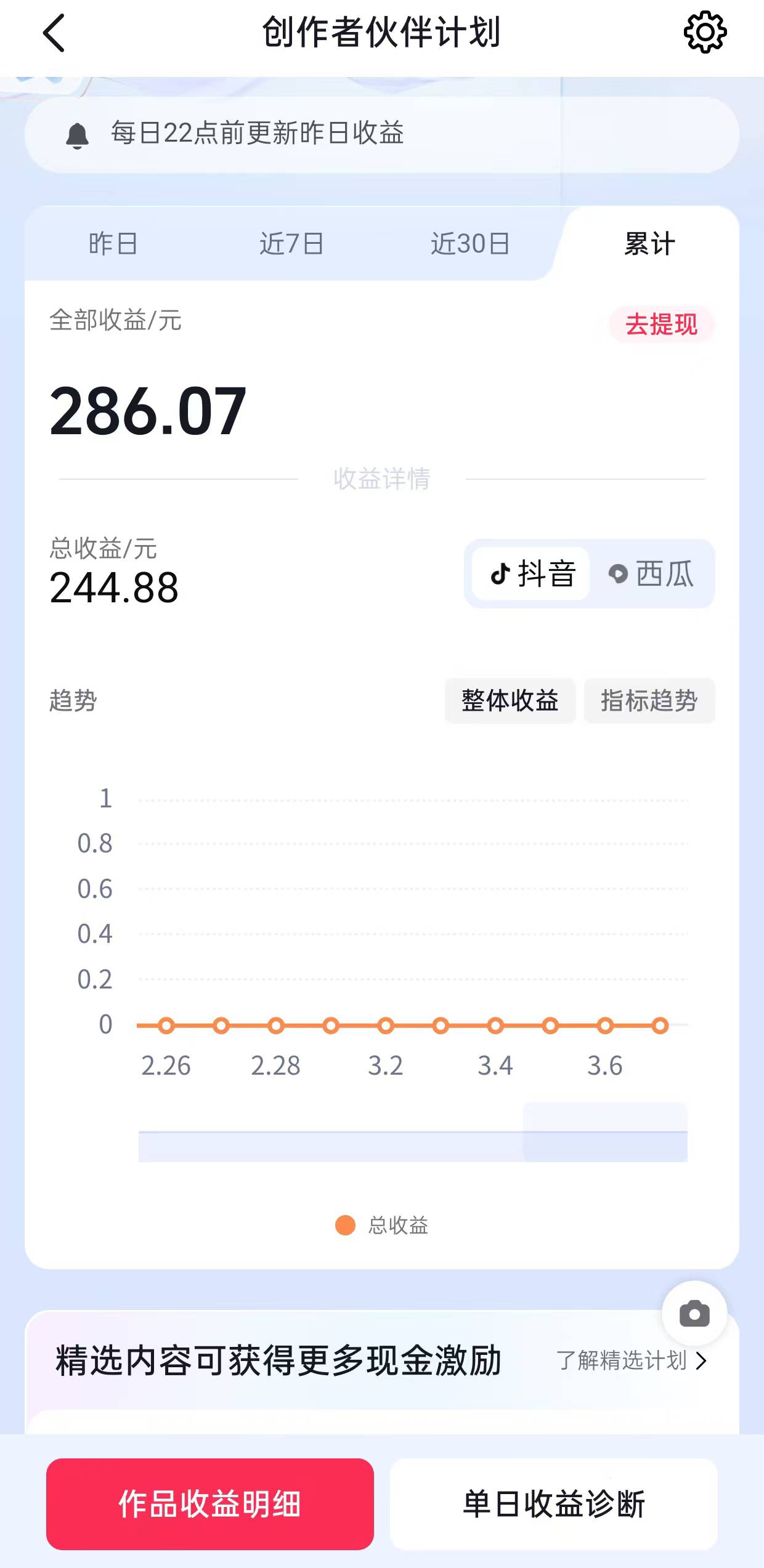Select the 累计 tab
Viewport: 764px width, 1568px height.
[x=649, y=244]
